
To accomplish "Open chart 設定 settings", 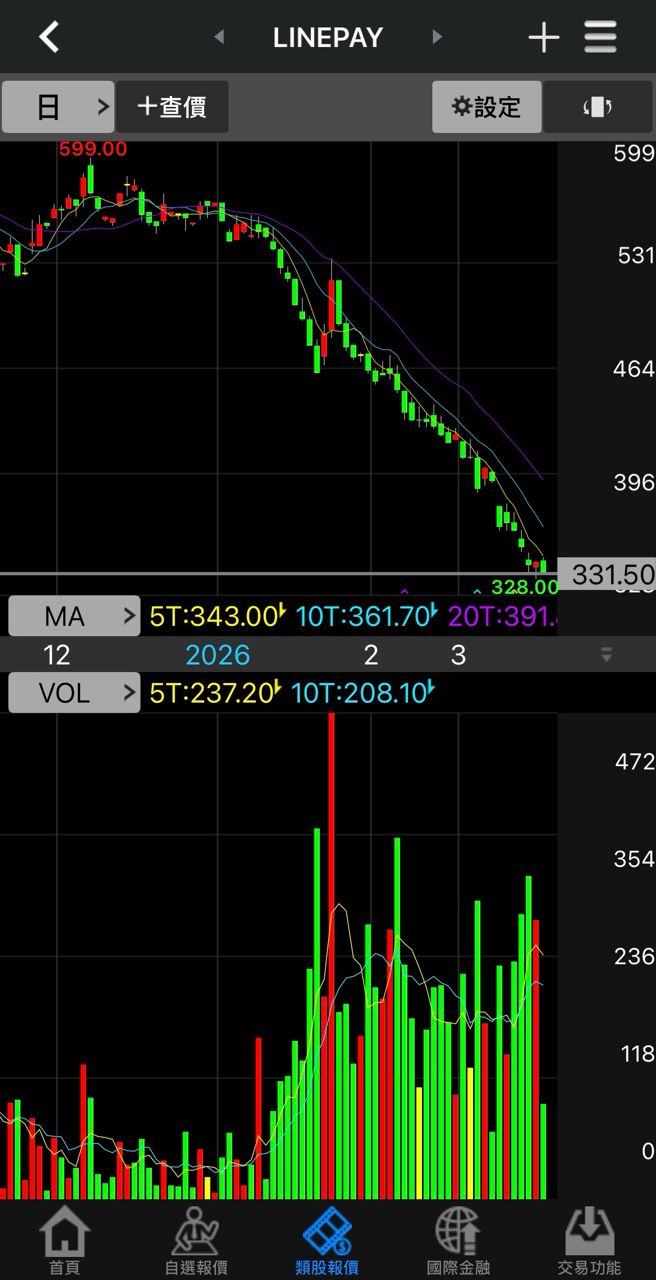I will pyautogui.click(x=487, y=107).
